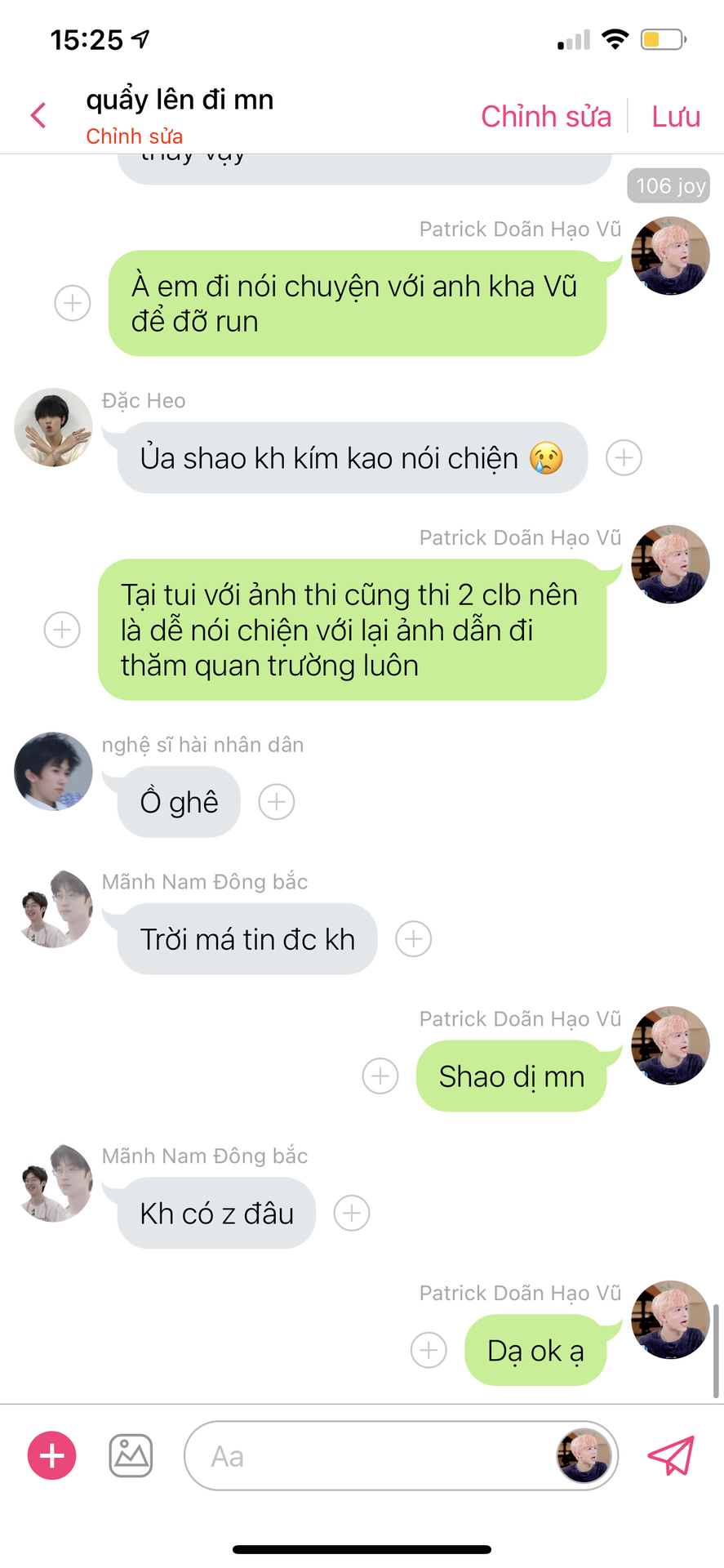Tap plus beside 'Dạ ok ạ' message

pyautogui.click(x=428, y=1351)
